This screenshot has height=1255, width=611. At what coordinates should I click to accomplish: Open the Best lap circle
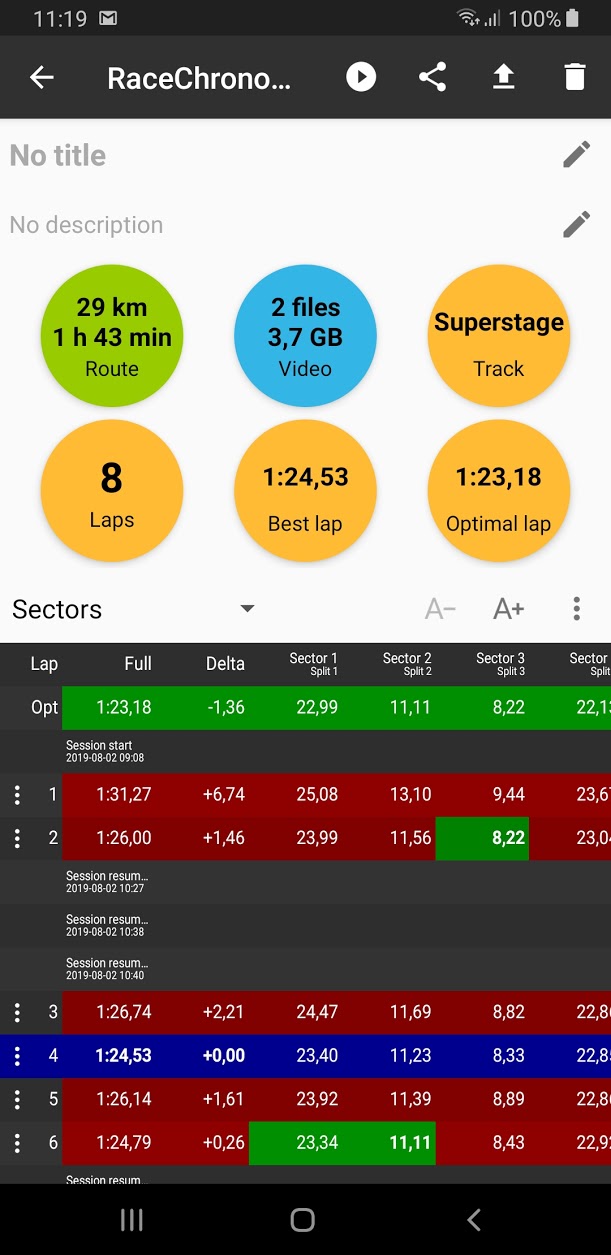(305, 491)
